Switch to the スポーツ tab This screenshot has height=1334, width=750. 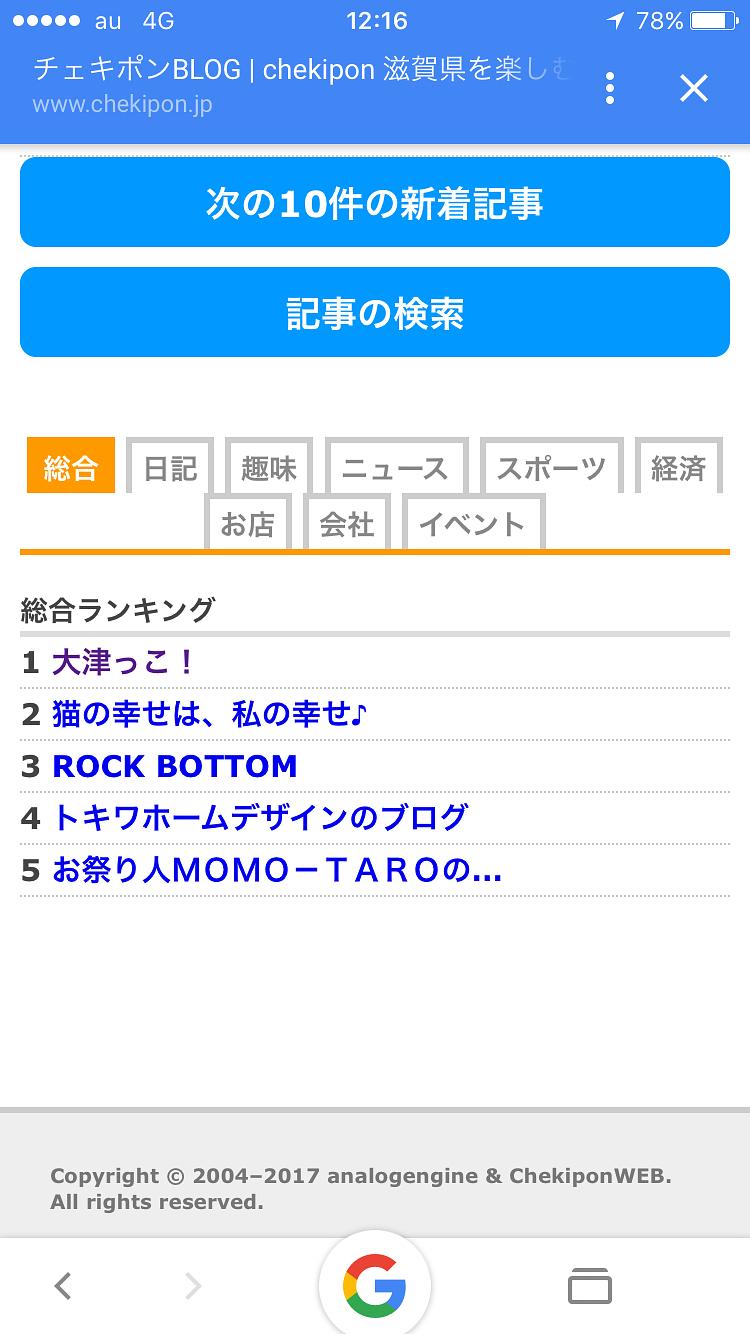click(x=551, y=468)
